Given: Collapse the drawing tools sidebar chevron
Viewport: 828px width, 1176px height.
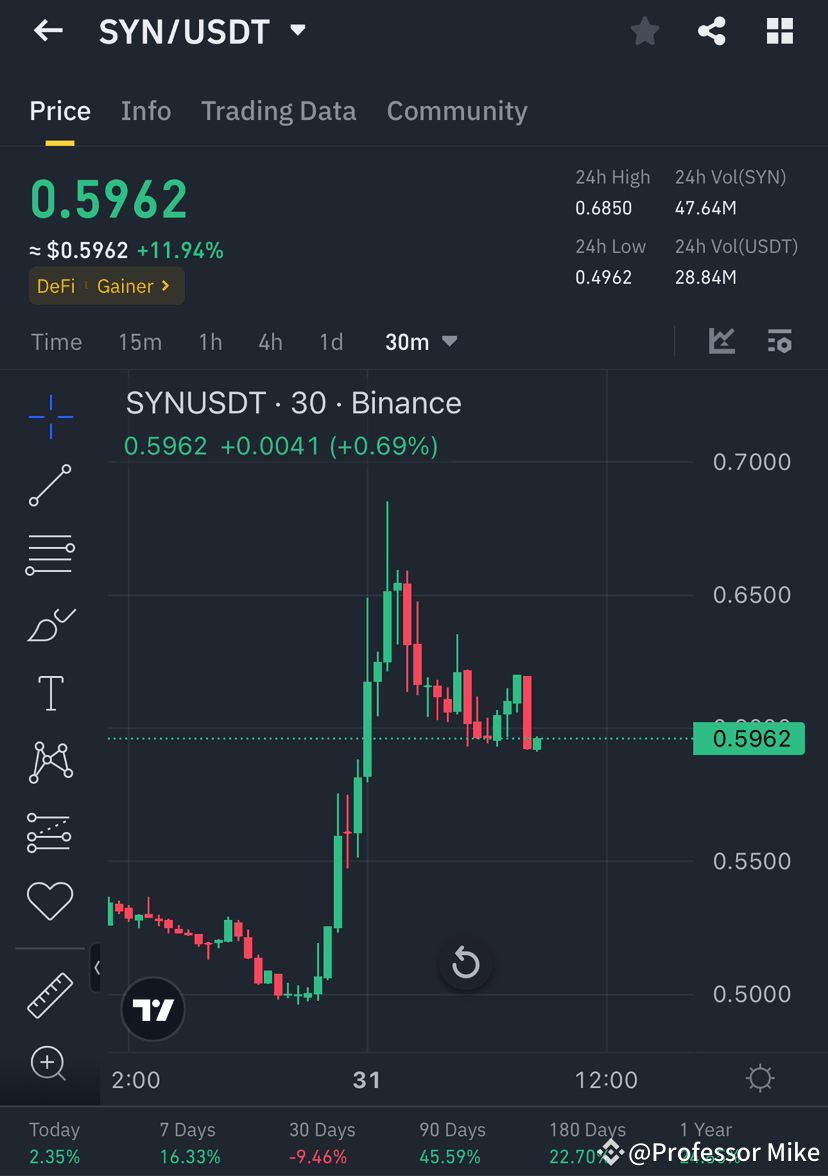Looking at the screenshot, I should (x=97, y=968).
